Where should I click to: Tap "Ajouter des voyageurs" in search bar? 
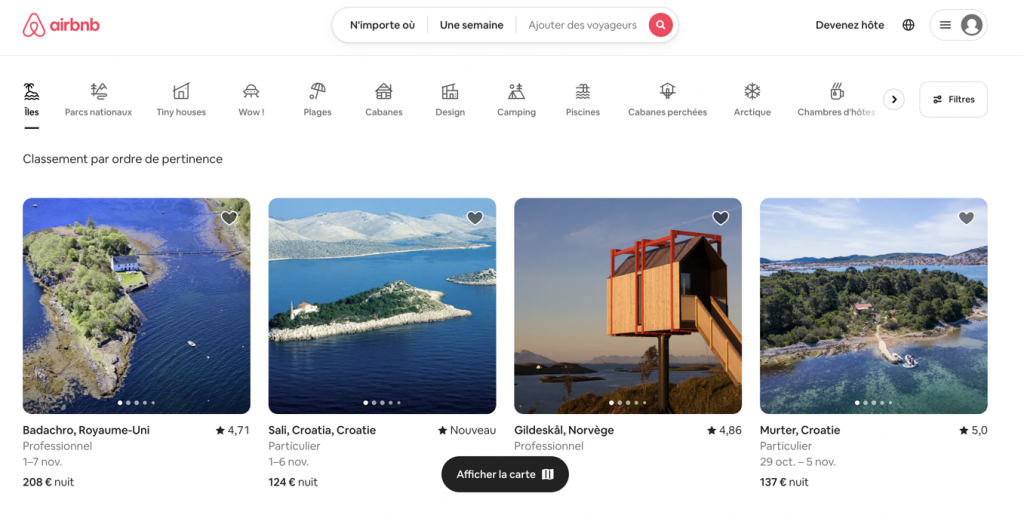coord(582,25)
